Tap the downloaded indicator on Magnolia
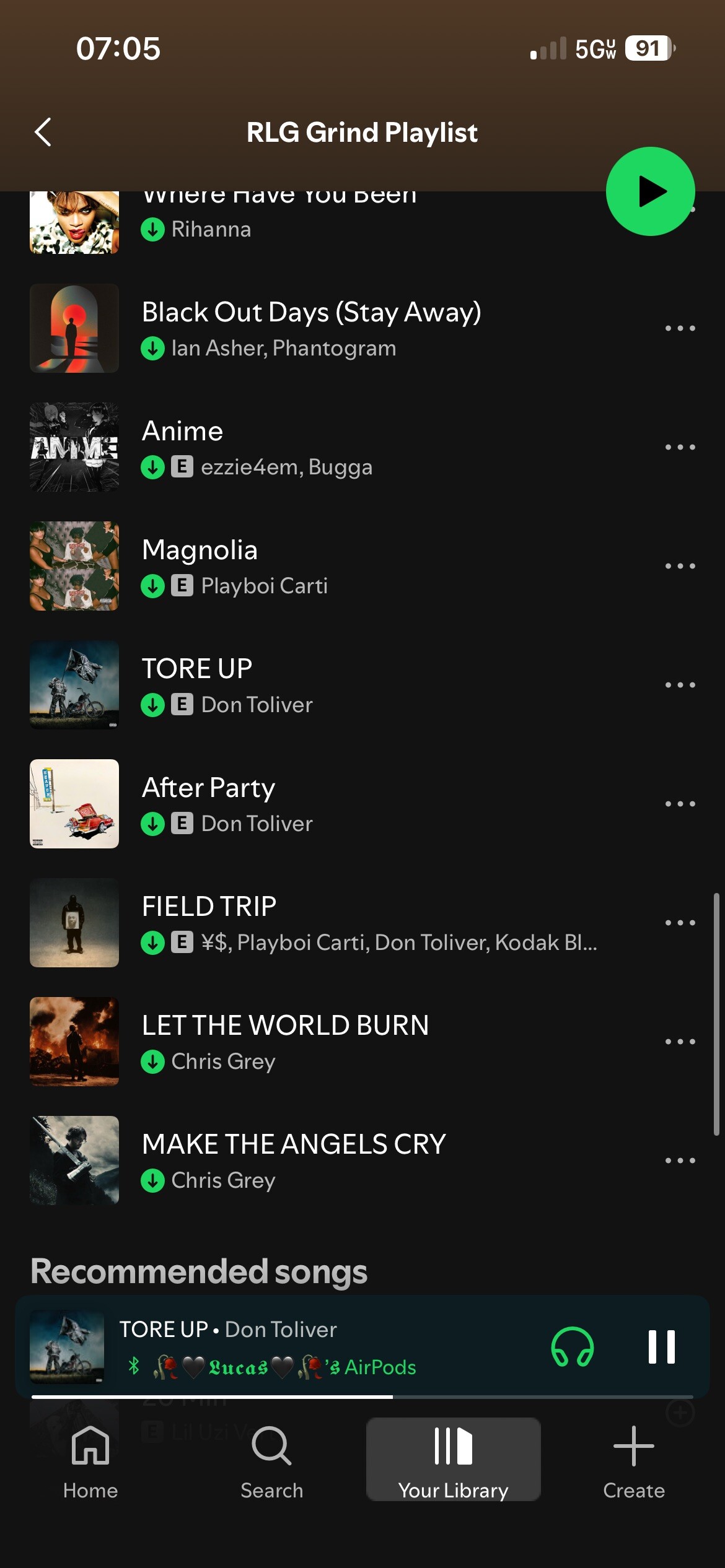 [153, 585]
